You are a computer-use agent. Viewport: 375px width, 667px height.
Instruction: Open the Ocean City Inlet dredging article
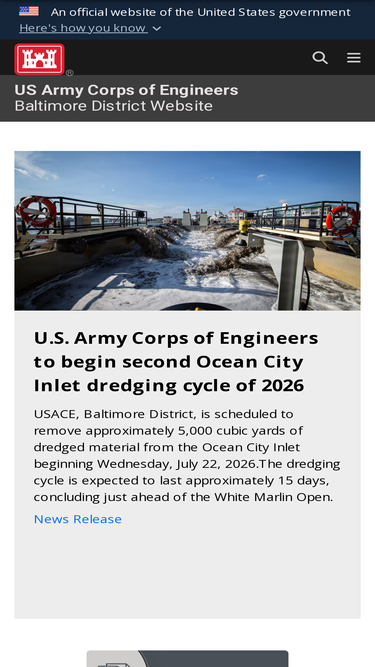tap(176, 362)
